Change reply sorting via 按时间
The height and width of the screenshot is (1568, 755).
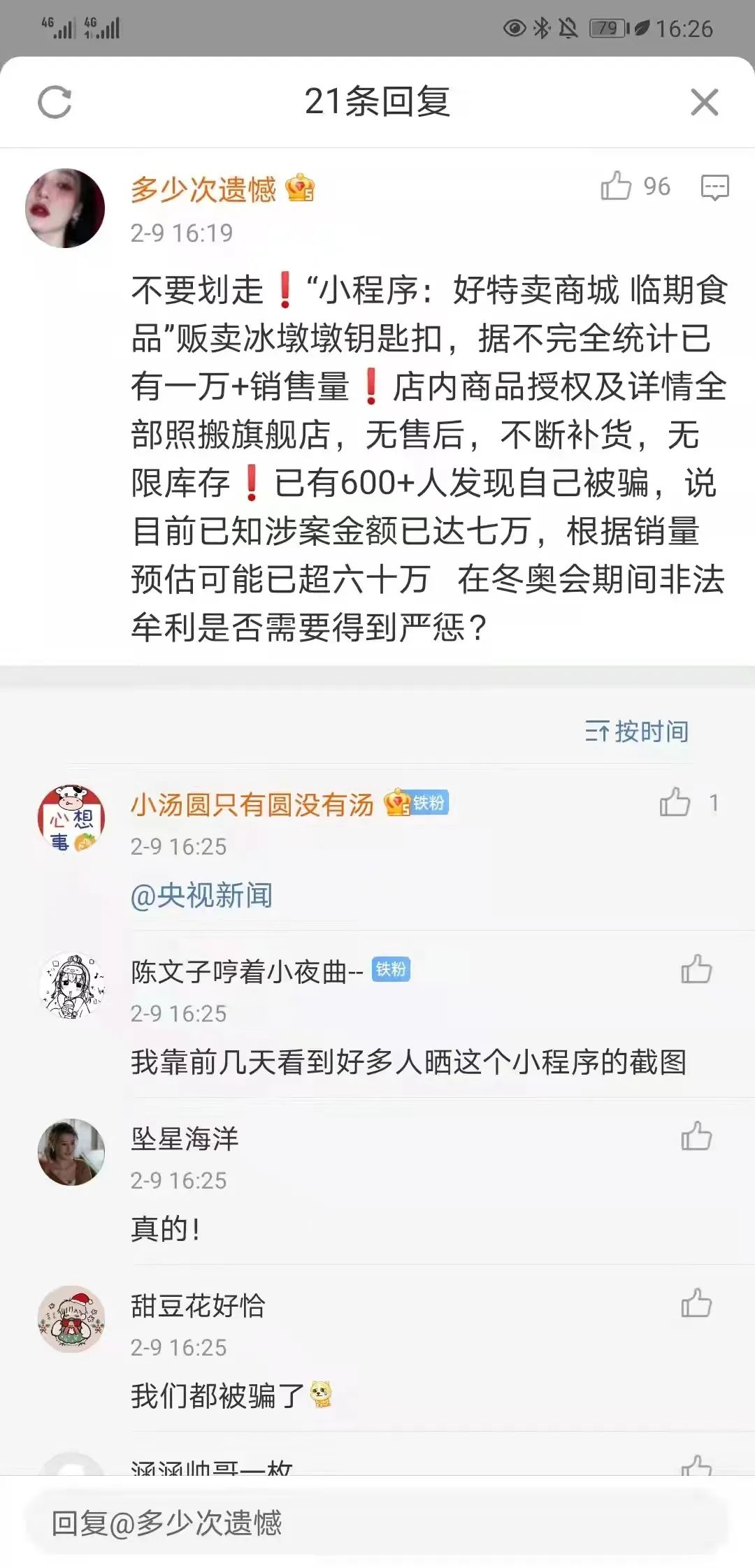coord(636,732)
